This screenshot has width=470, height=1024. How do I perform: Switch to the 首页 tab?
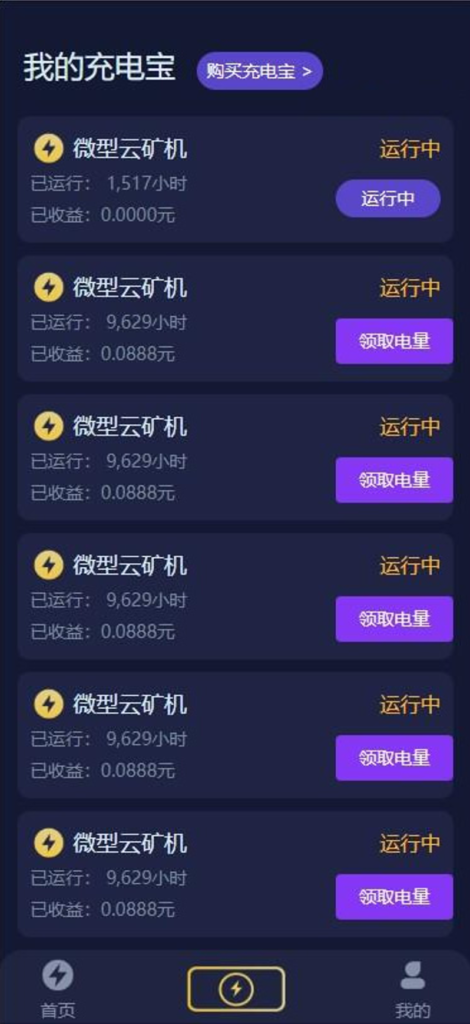click(x=58, y=989)
